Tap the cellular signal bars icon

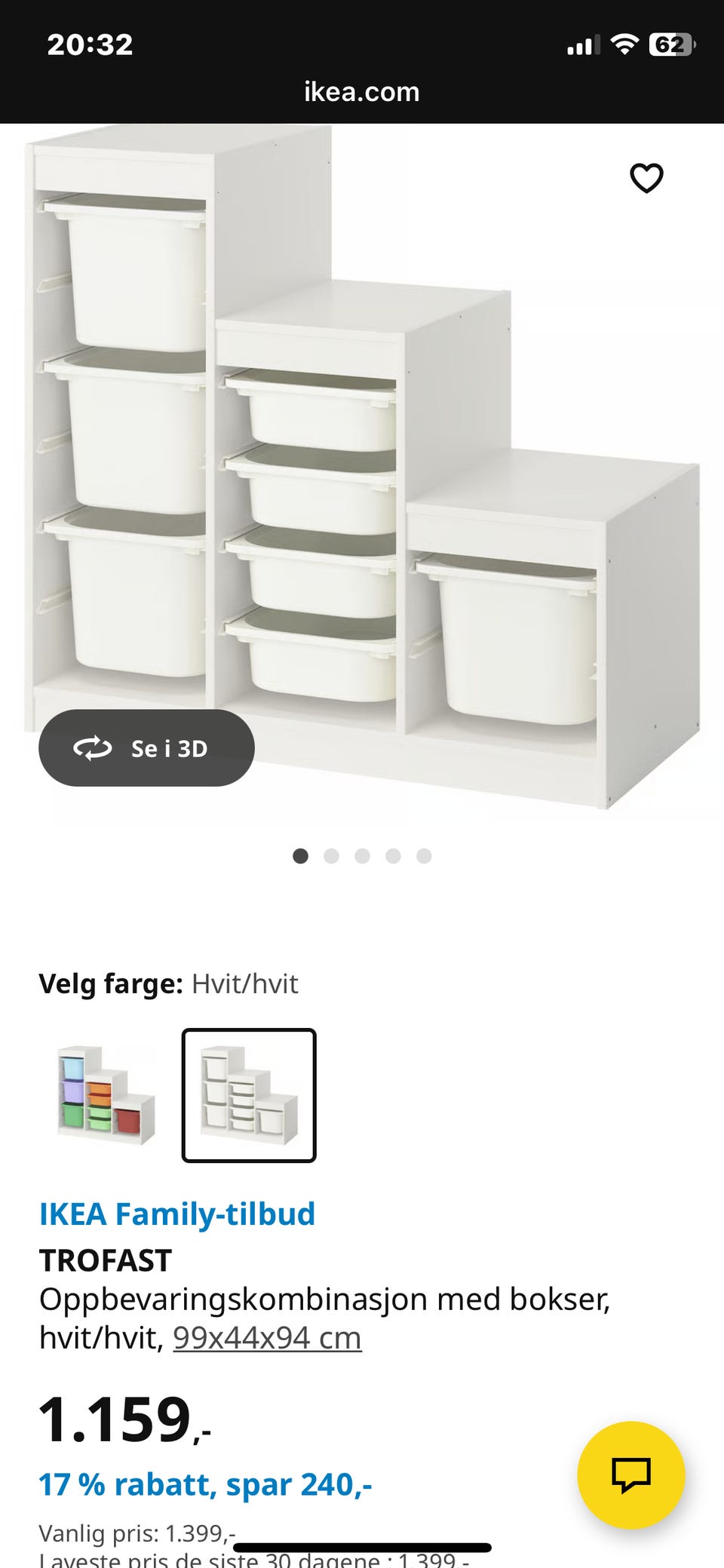coord(583,46)
